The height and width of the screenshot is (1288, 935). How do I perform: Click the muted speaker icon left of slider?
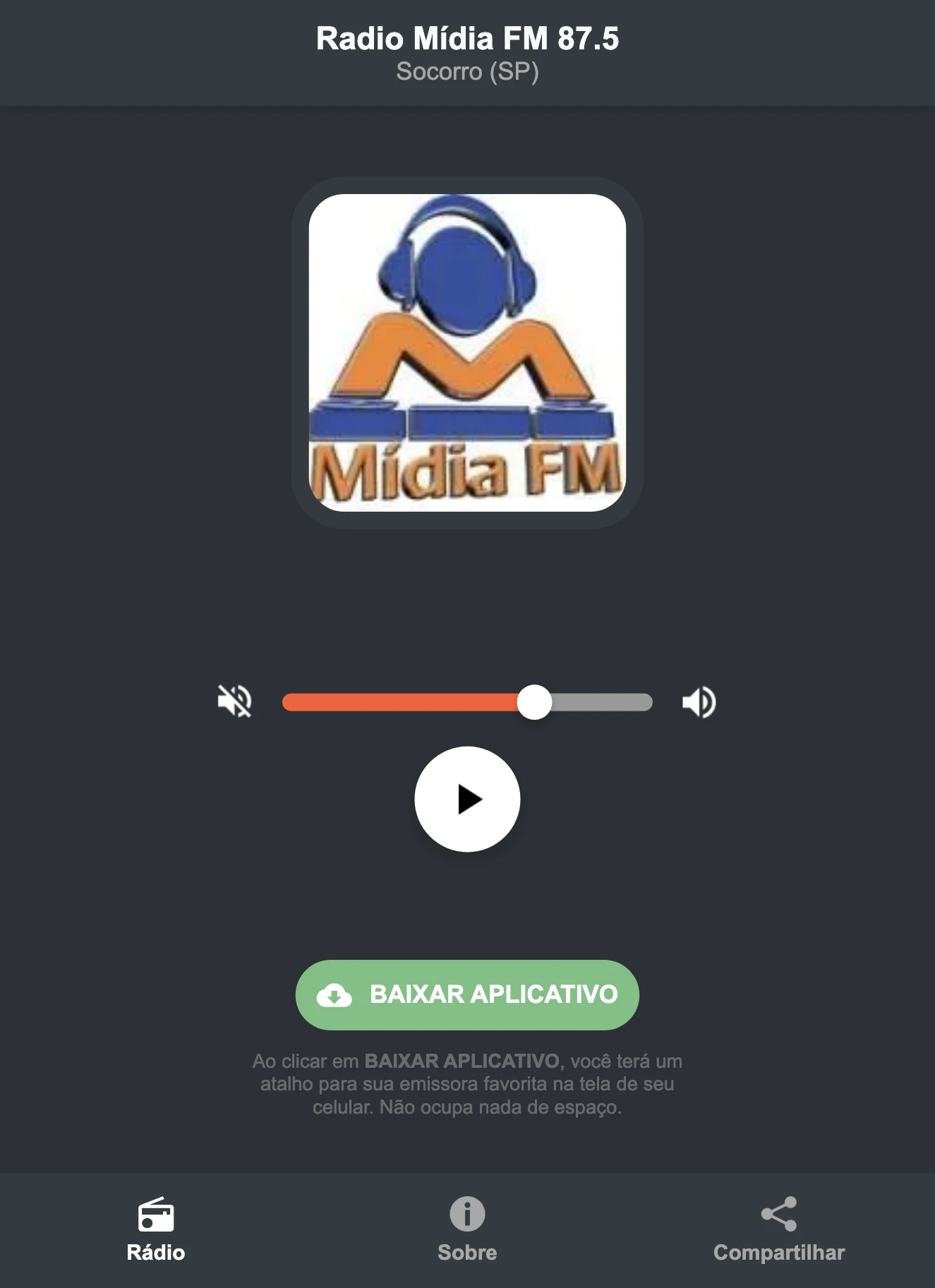pyautogui.click(x=235, y=700)
